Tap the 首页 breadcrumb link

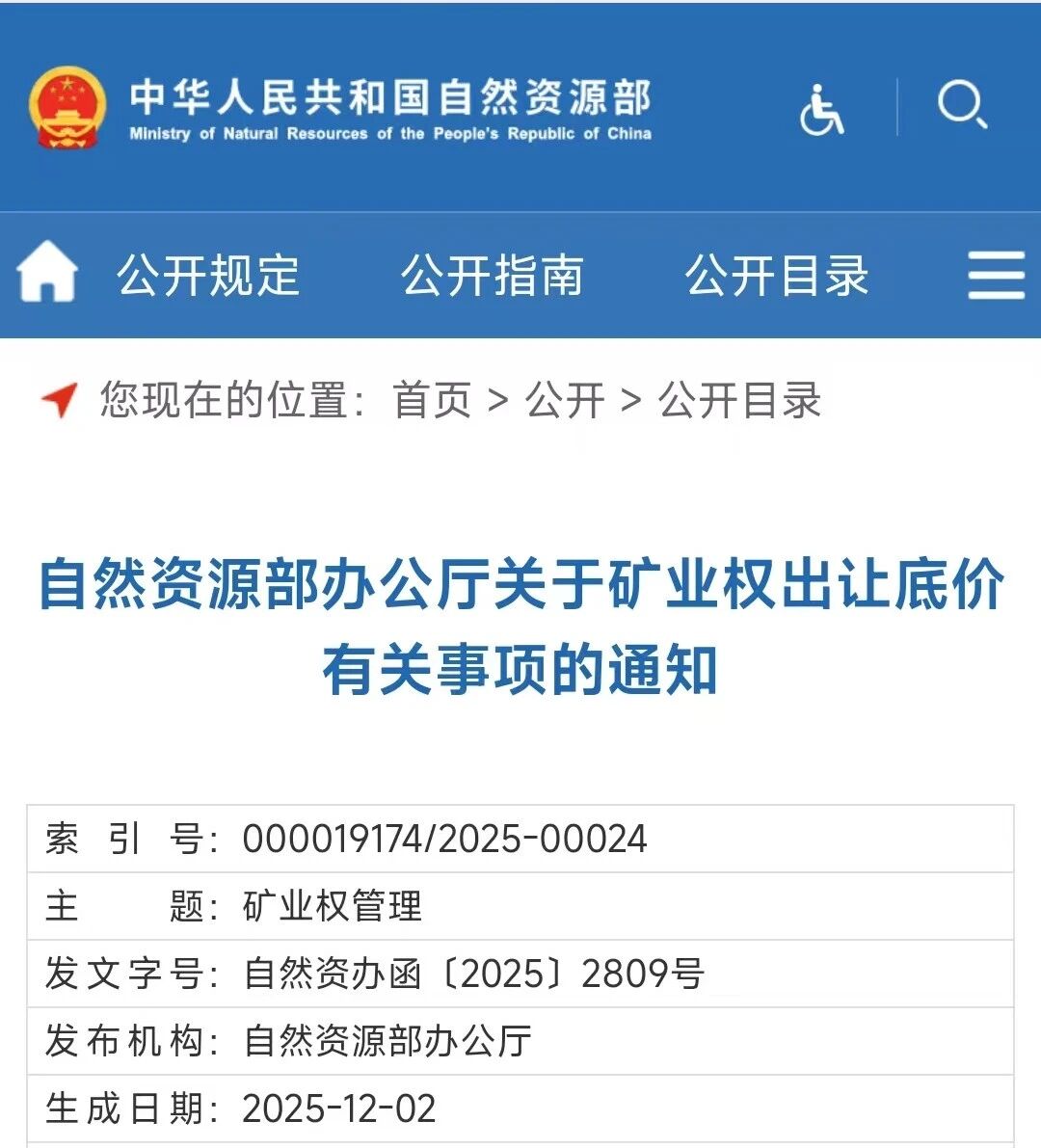(432, 399)
